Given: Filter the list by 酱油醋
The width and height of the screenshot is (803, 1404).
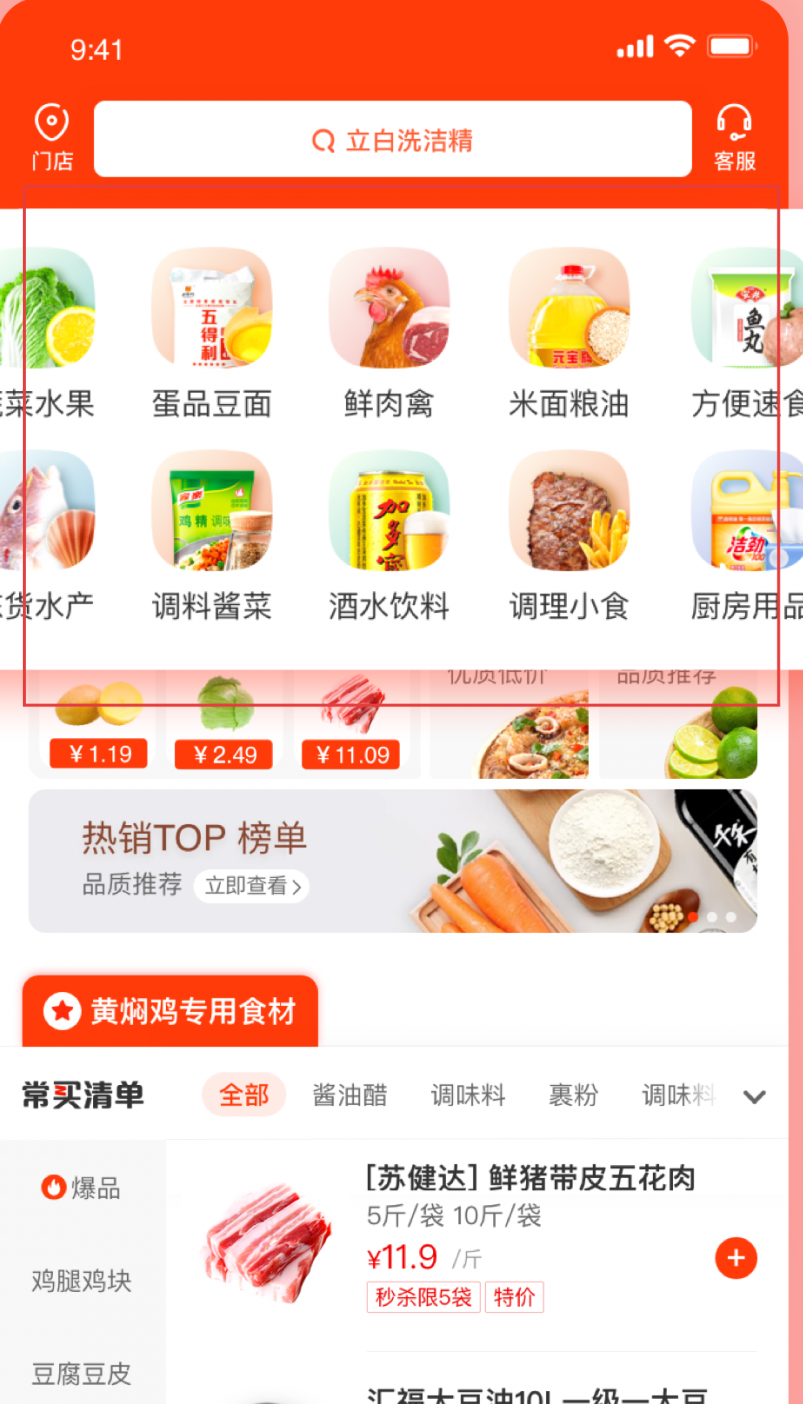Looking at the screenshot, I should click(349, 1095).
